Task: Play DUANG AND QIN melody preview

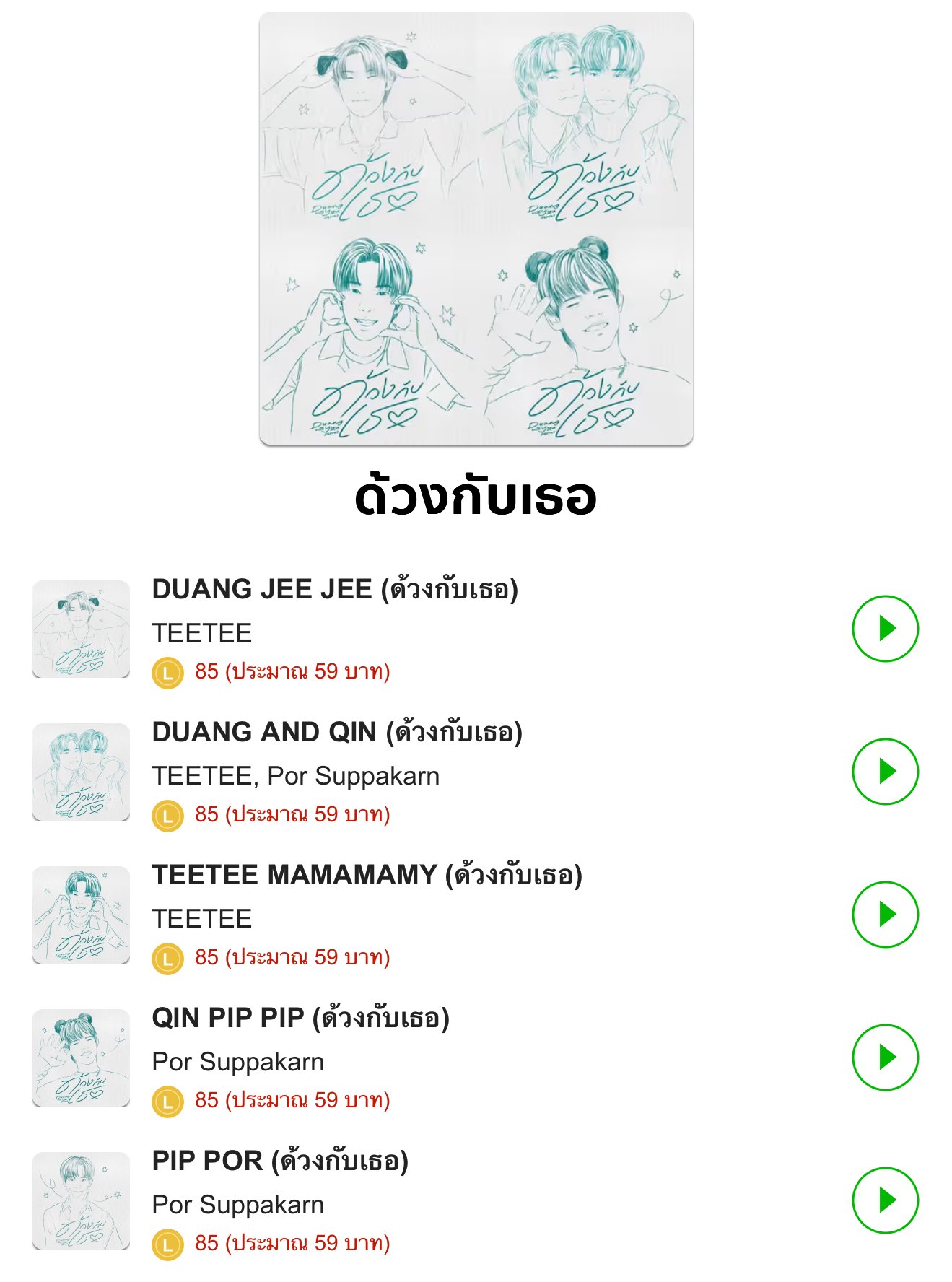Action: [x=885, y=771]
